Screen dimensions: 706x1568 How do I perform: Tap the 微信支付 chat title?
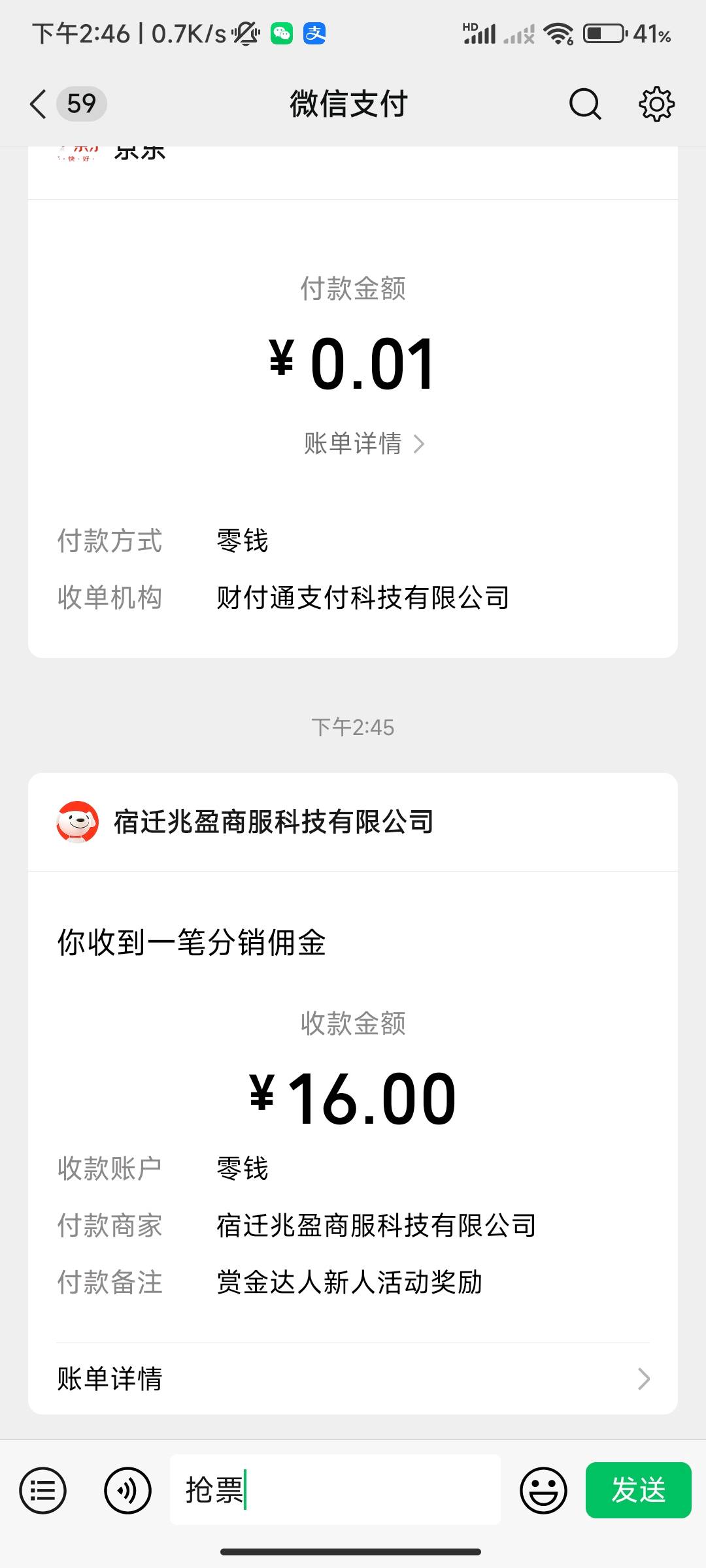click(x=348, y=103)
